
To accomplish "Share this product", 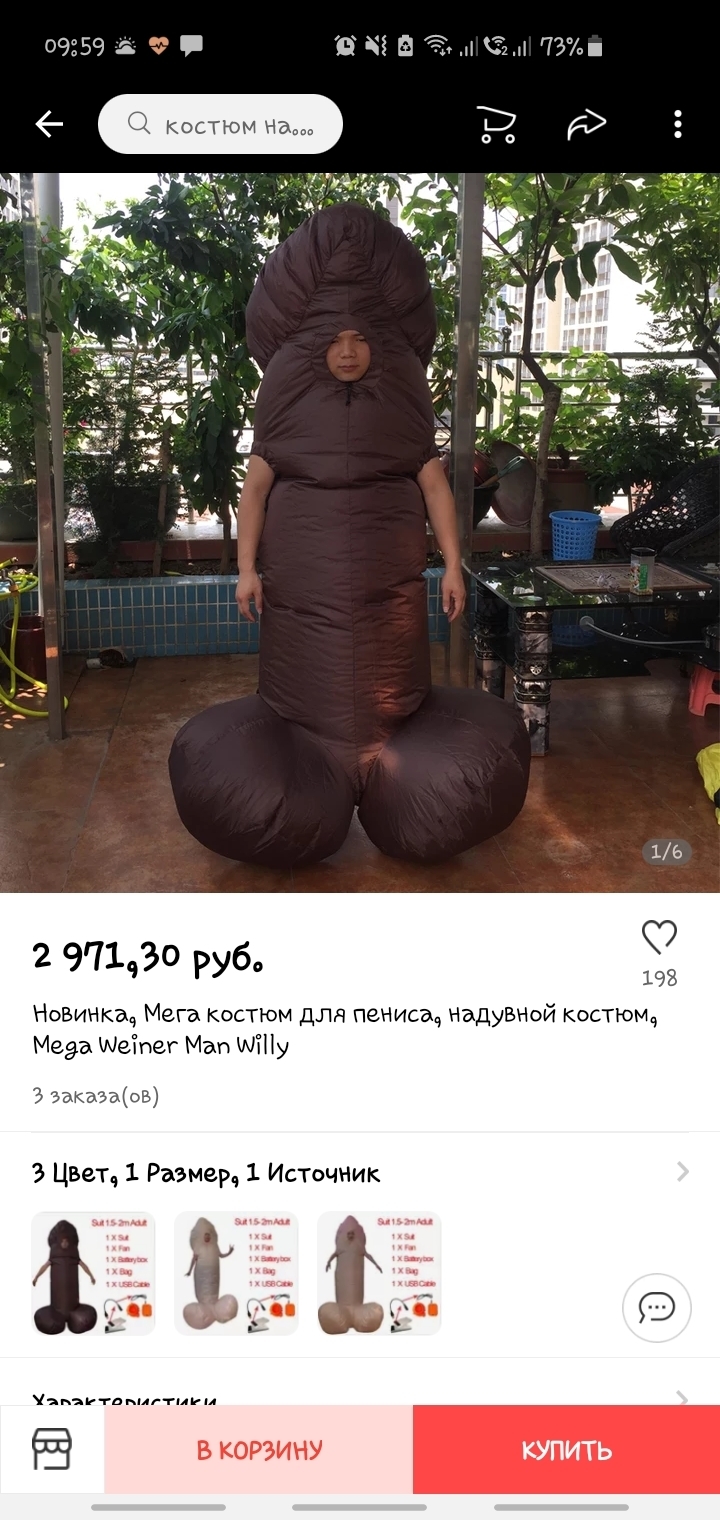I will [587, 124].
